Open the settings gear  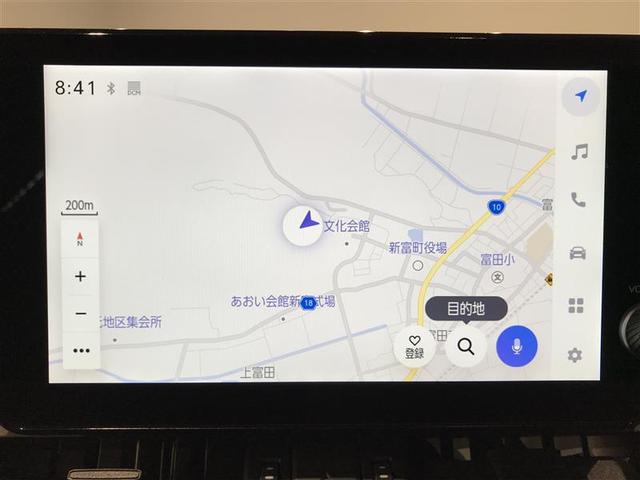point(574,355)
